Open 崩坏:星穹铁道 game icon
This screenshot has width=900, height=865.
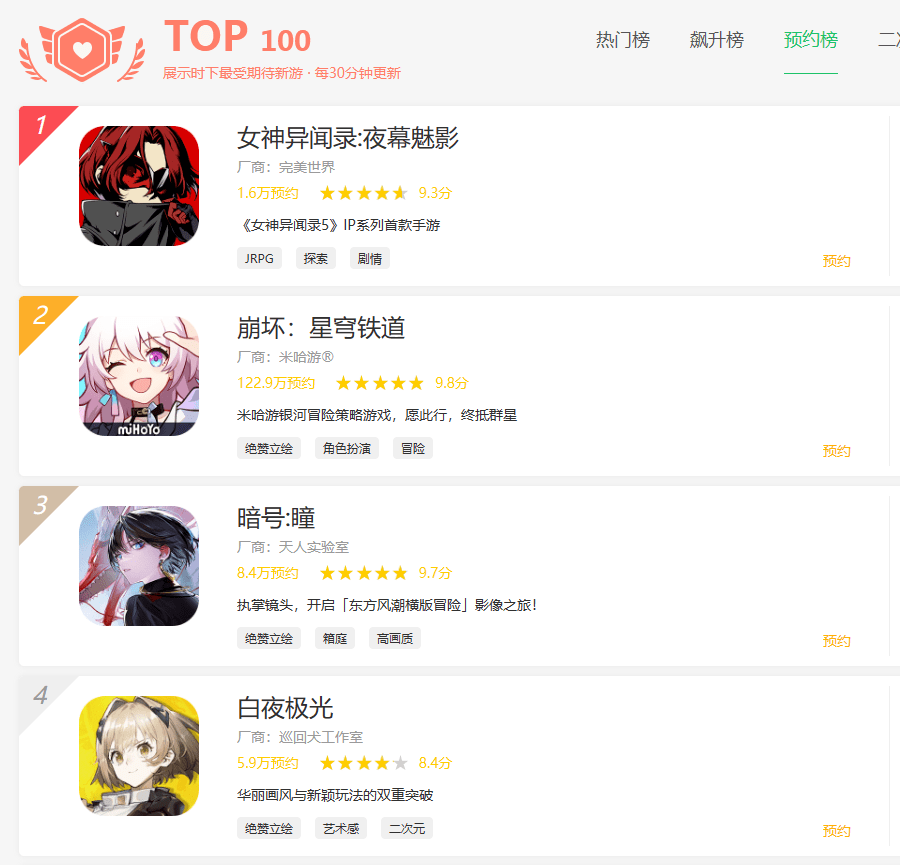point(139,376)
